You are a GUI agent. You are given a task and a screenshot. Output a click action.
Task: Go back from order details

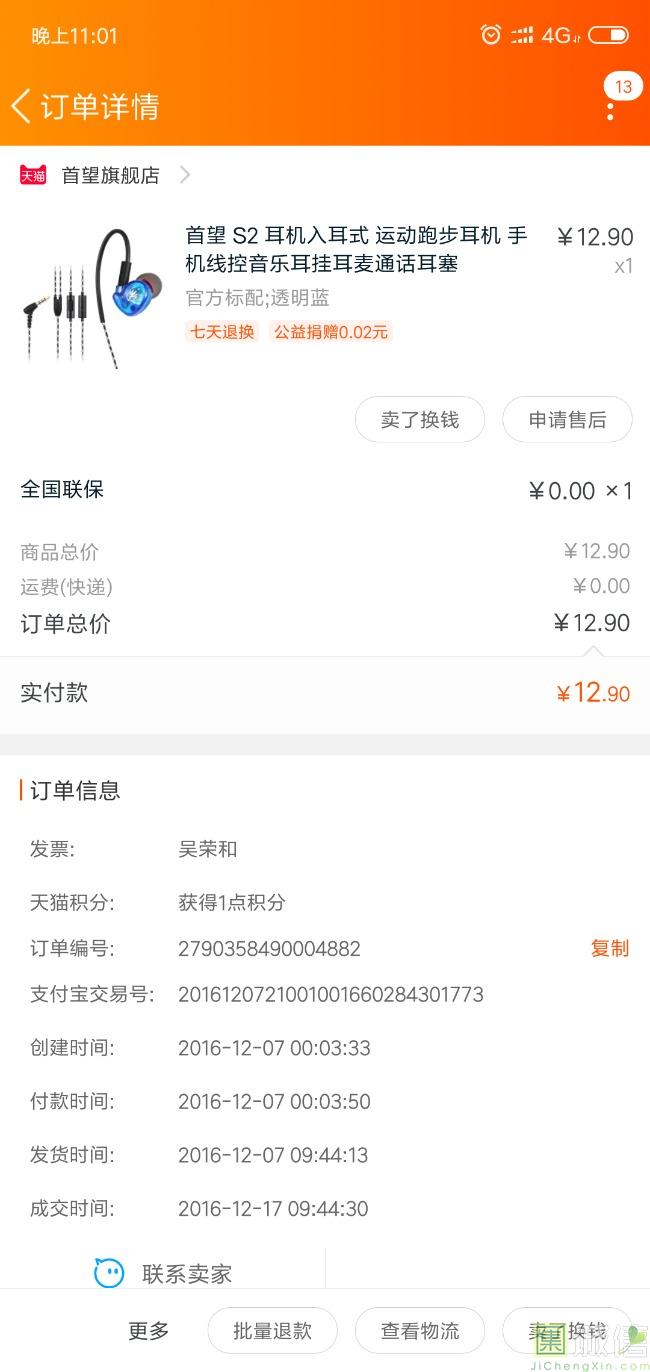[x=21, y=106]
